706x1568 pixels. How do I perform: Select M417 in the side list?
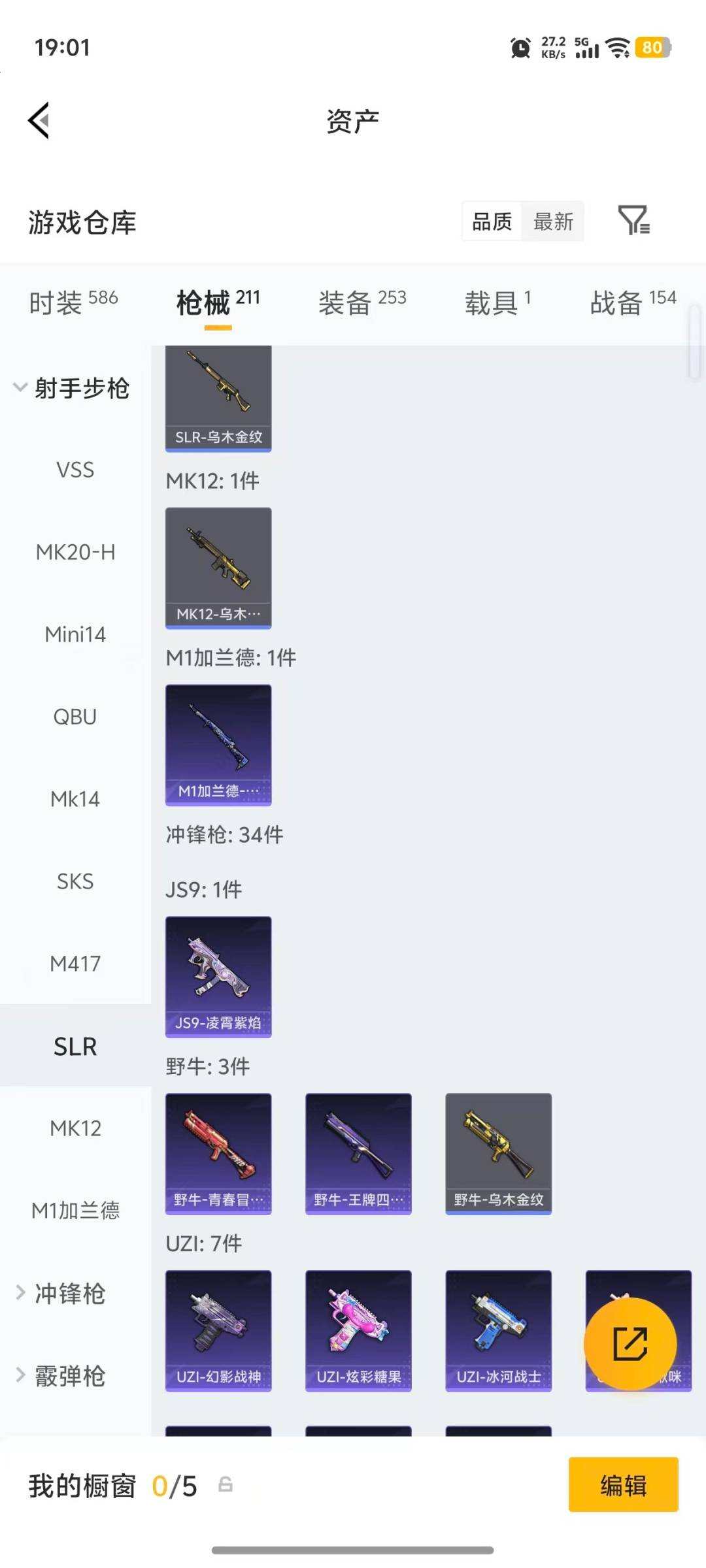[x=75, y=964]
